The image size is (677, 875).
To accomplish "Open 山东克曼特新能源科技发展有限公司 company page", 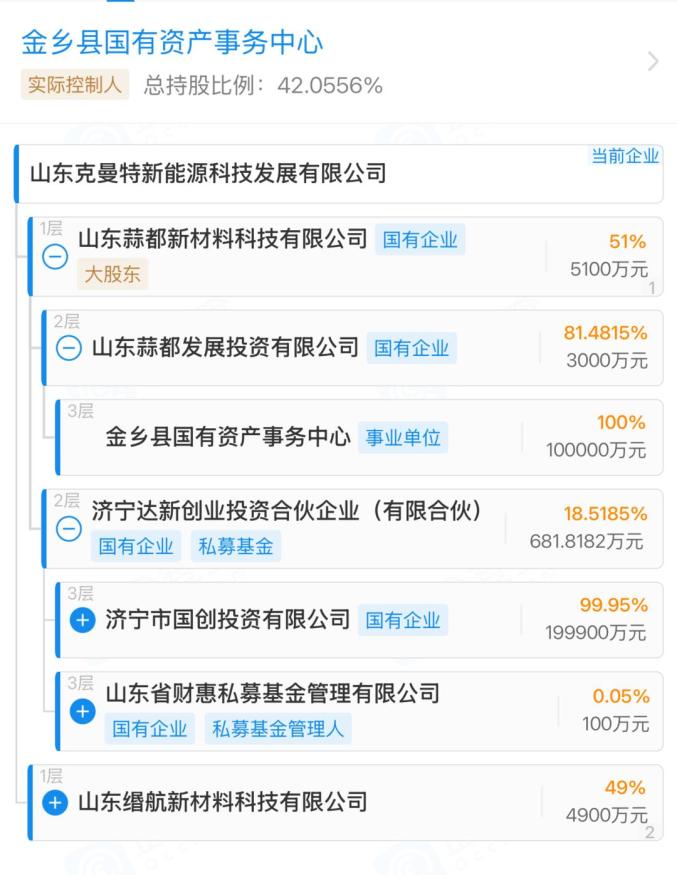I will point(208,173).
